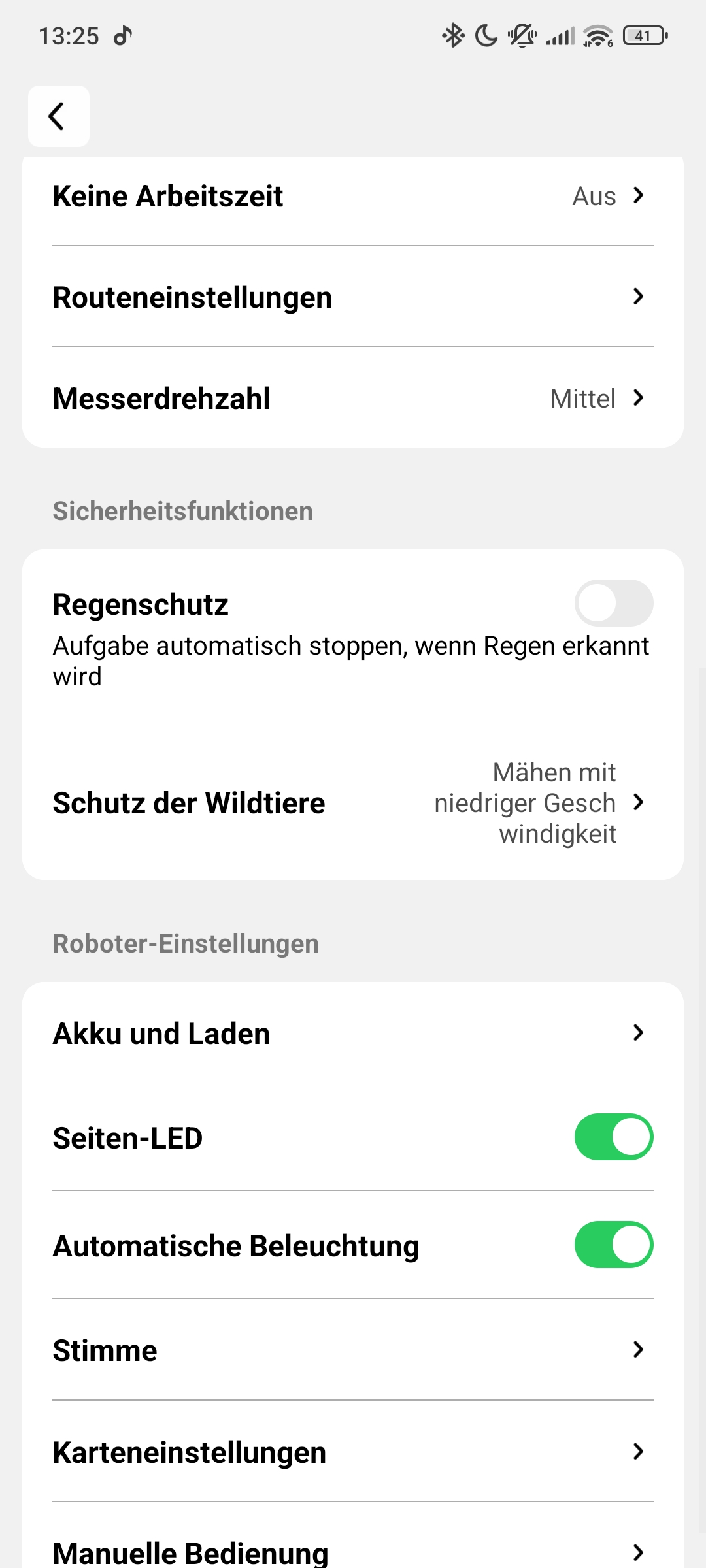The height and width of the screenshot is (1568, 706).
Task: Disable Automatische Beleuchtung
Action: click(613, 1245)
